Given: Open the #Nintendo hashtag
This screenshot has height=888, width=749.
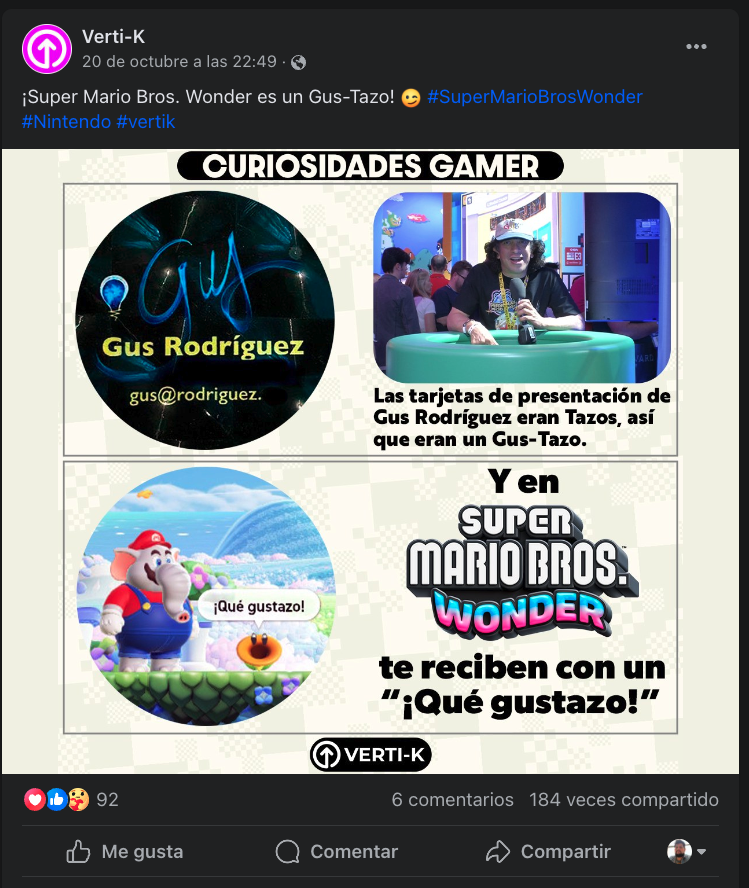Looking at the screenshot, I should click(x=66, y=121).
